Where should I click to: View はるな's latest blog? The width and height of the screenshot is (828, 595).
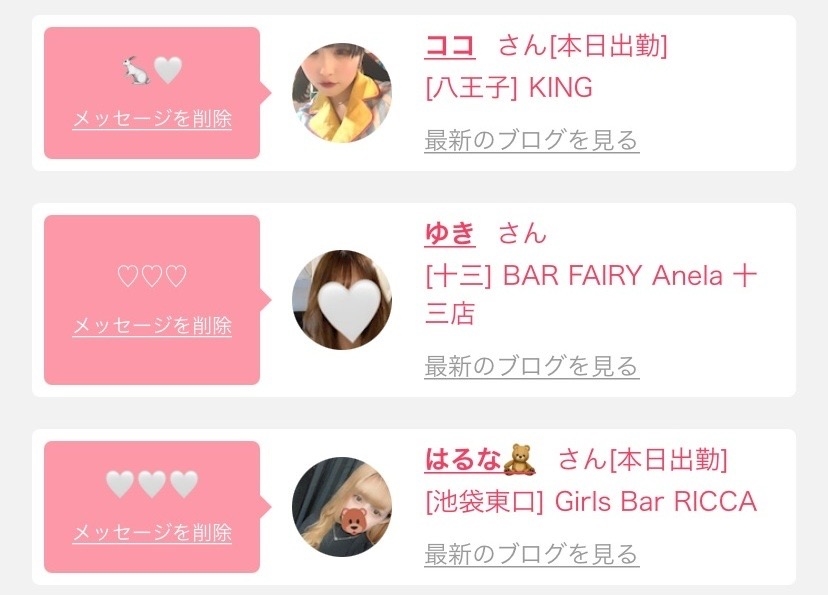(x=531, y=553)
